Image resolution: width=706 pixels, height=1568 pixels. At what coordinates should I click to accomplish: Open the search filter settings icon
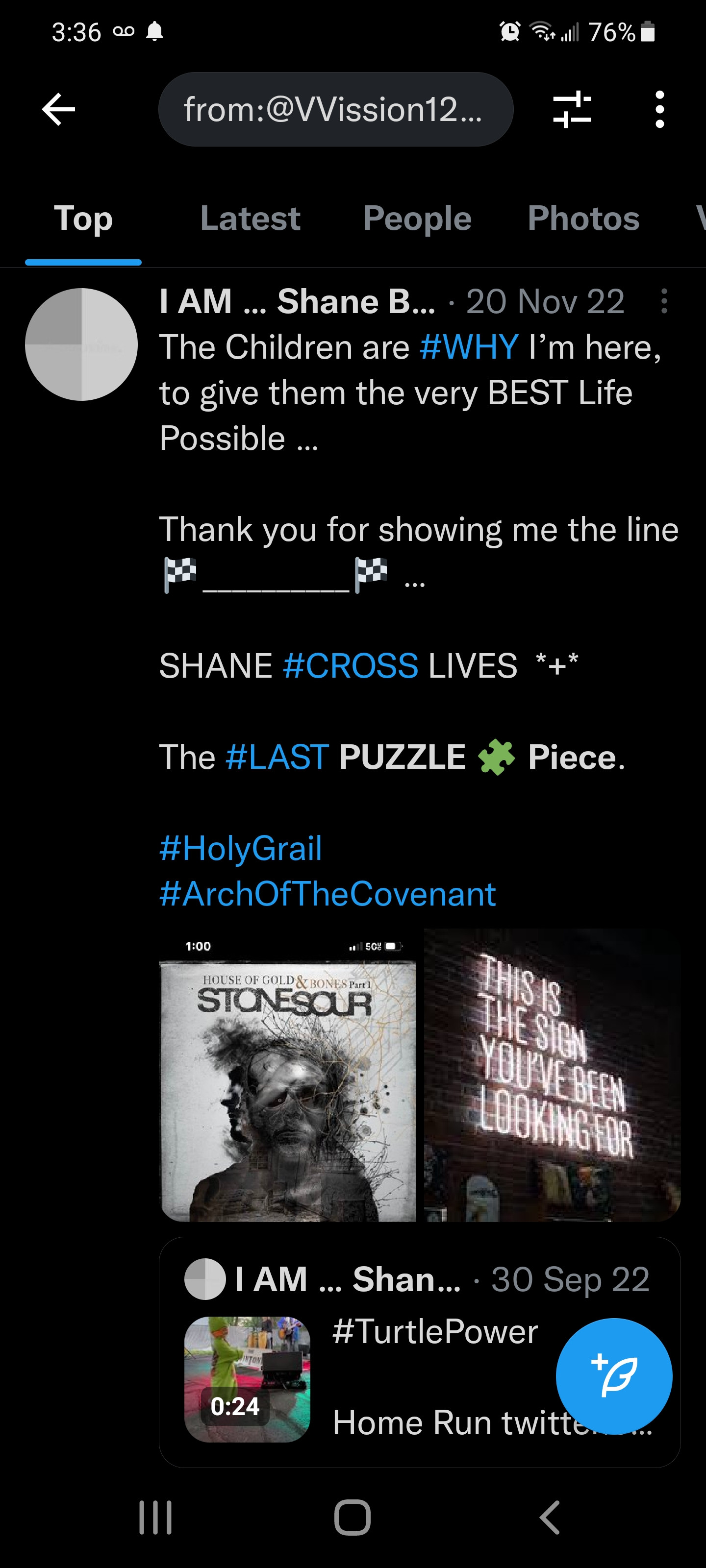click(x=571, y=110)
